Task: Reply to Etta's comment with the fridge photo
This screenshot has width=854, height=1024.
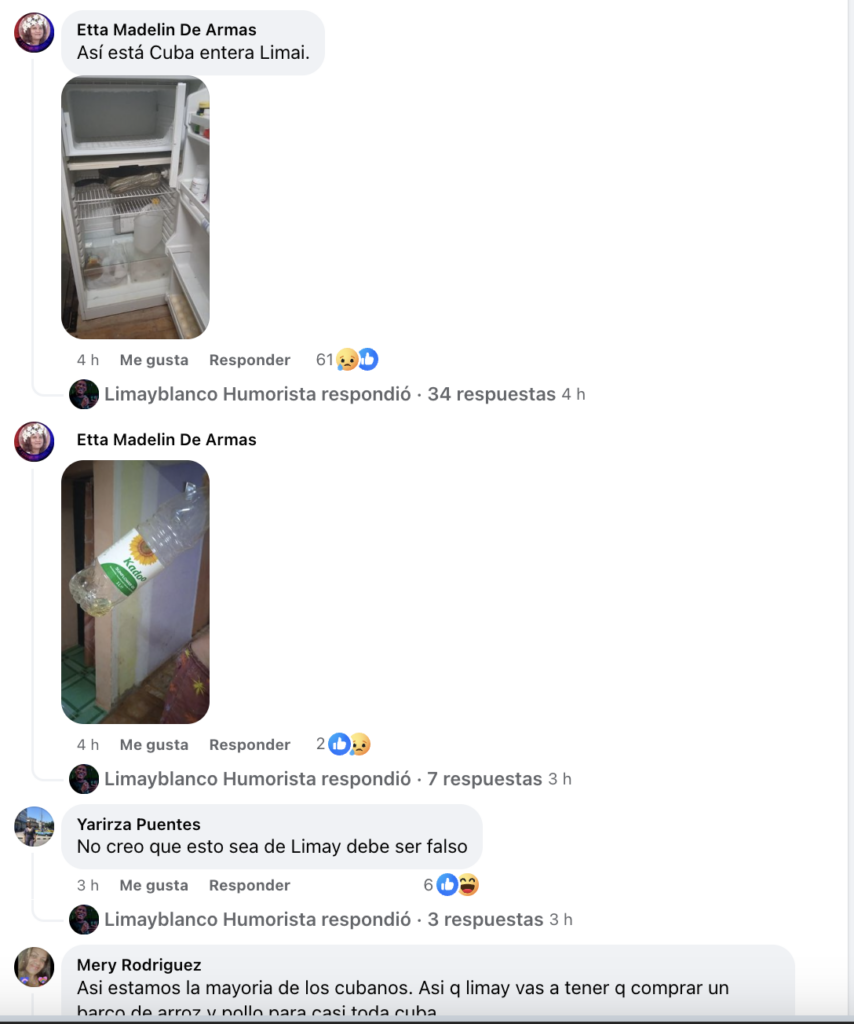Action: point(249,360)
